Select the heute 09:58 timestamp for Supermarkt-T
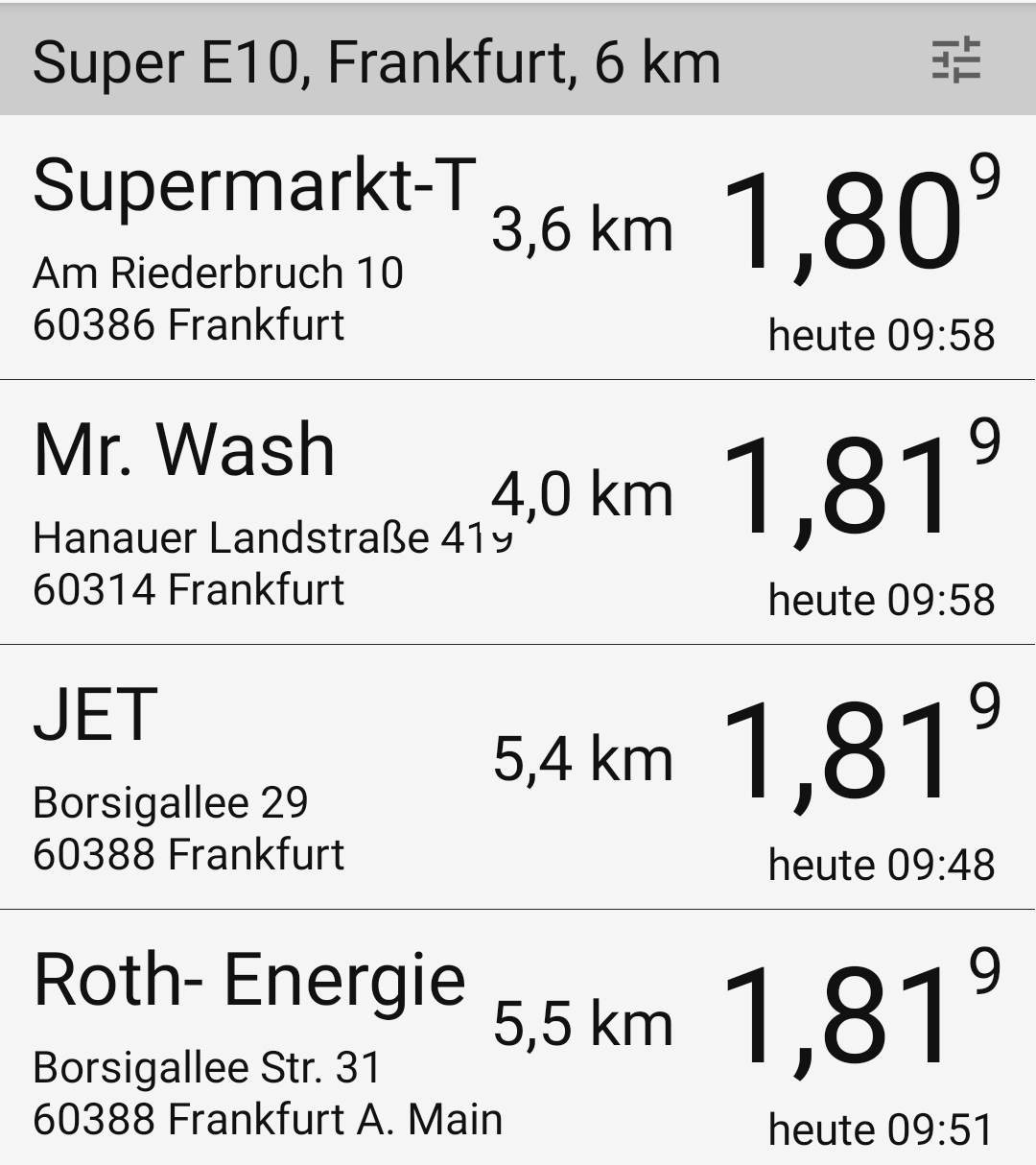This screenshot has width=1036, height=1165. pos(881,335)
